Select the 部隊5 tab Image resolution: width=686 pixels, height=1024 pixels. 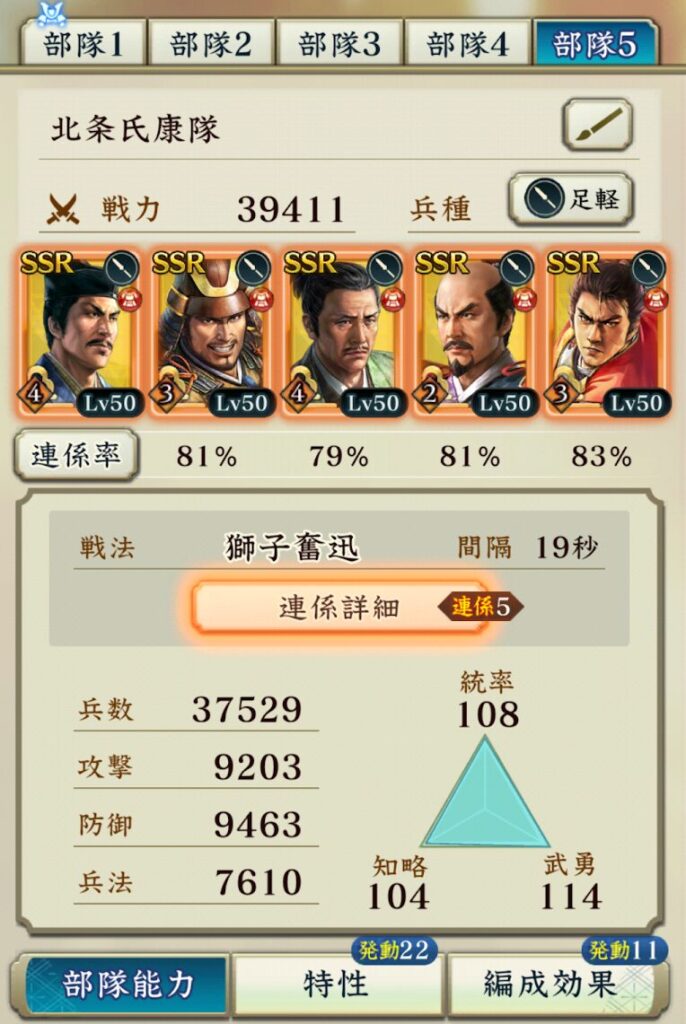(x=594, y=45)
